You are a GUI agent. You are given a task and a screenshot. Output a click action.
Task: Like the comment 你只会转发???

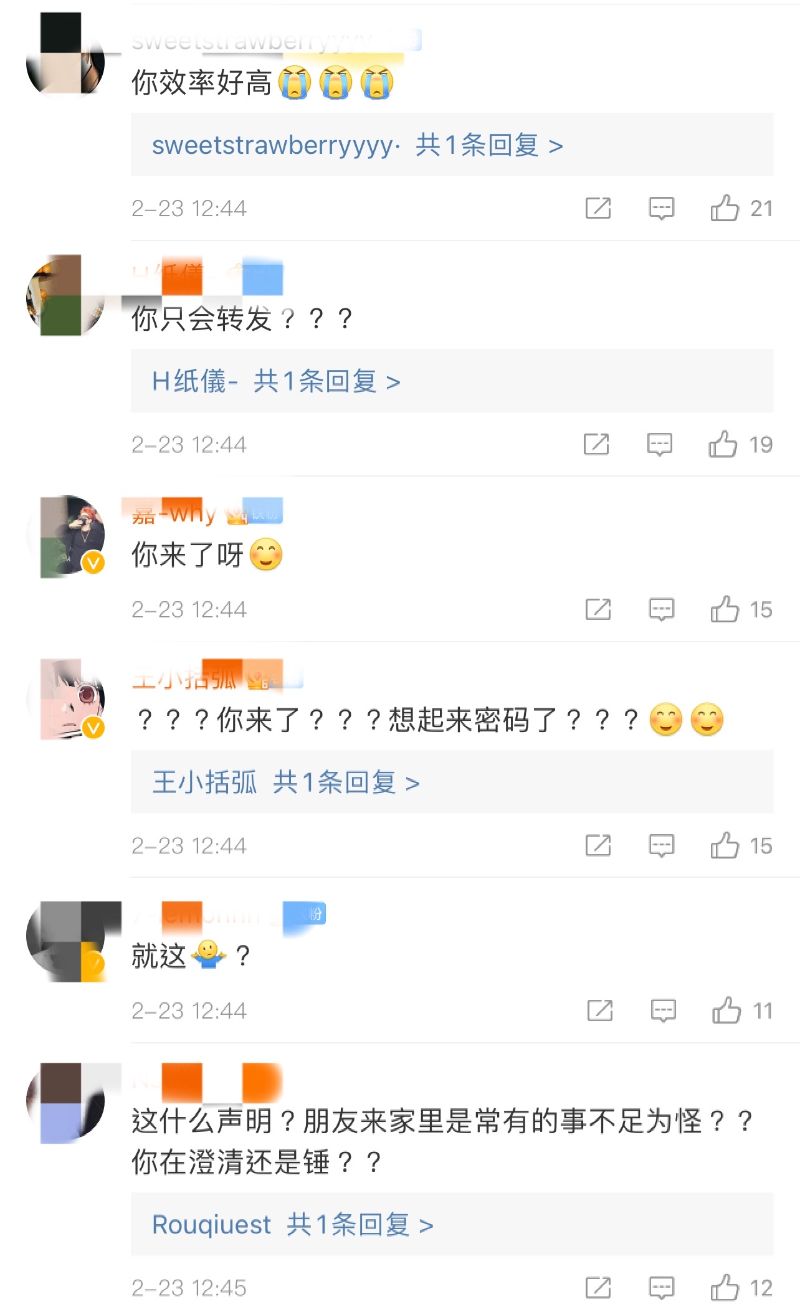(724, 444)
